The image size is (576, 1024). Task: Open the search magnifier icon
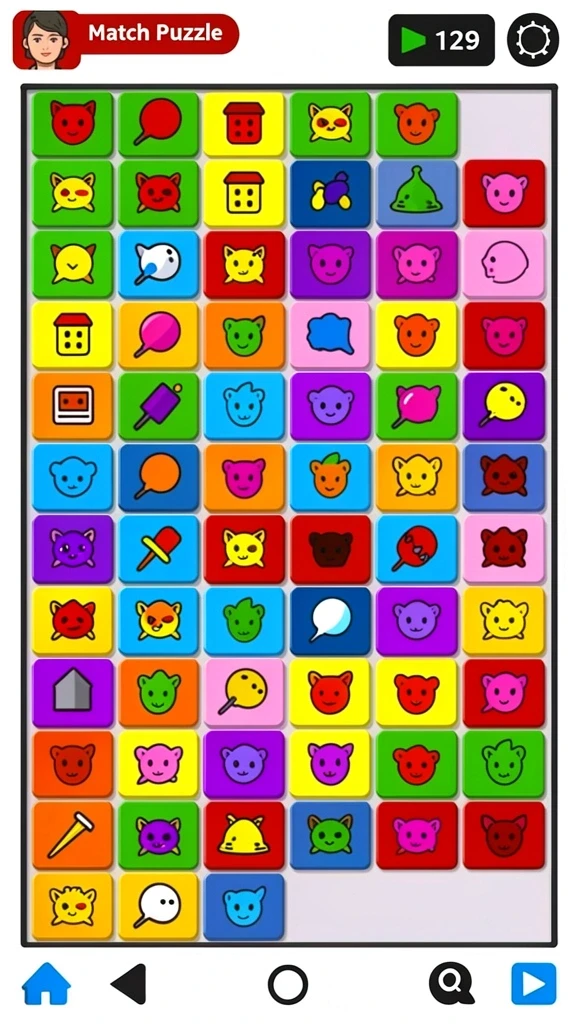(x=451, y=984)
